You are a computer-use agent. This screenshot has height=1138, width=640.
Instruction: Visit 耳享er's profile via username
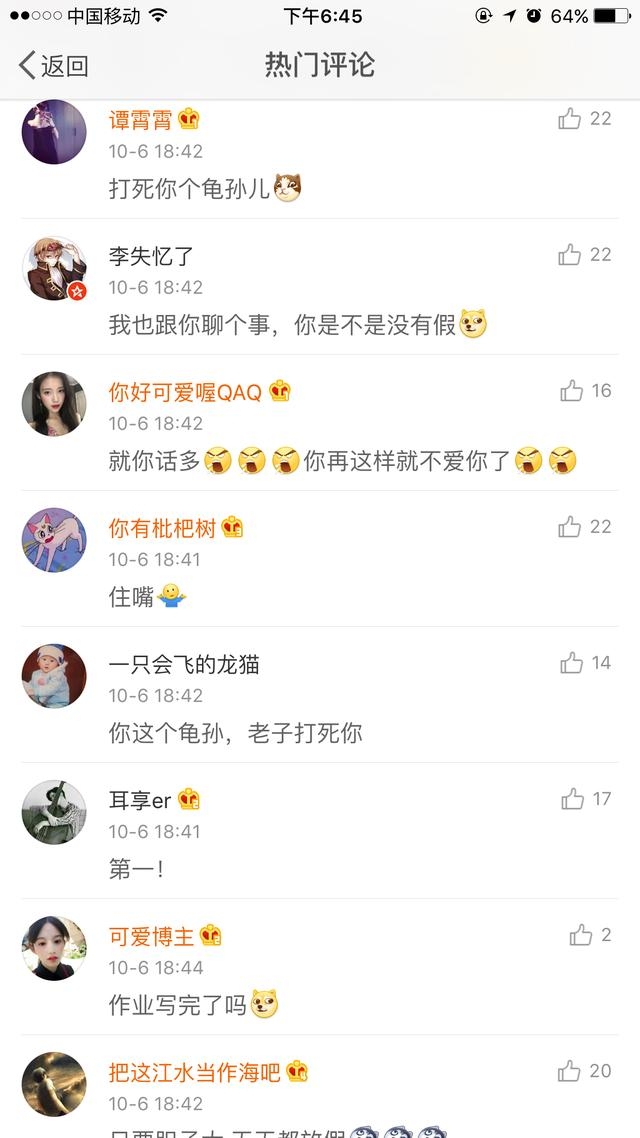[x=140, y=800]
